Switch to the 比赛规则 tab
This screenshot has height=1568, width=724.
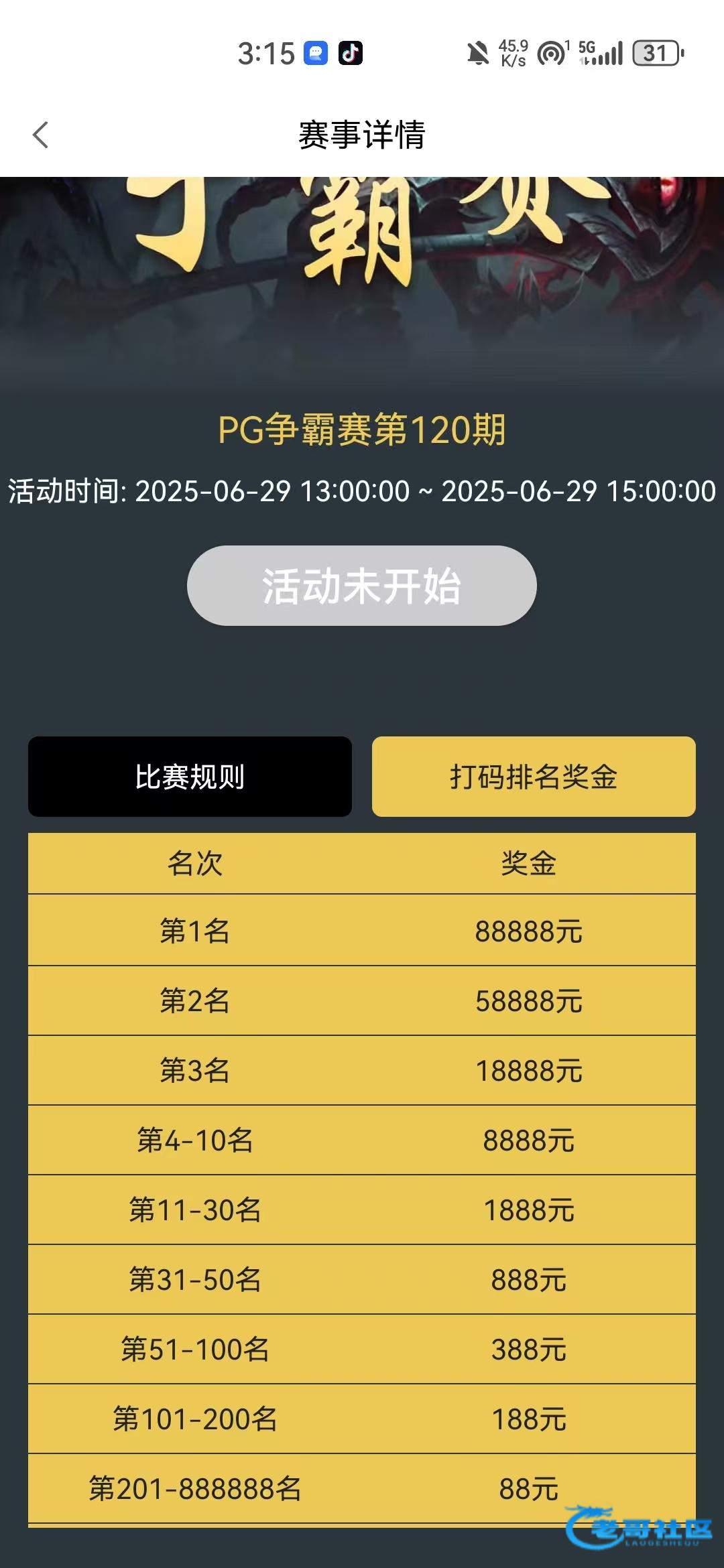(x=190, y=777)
